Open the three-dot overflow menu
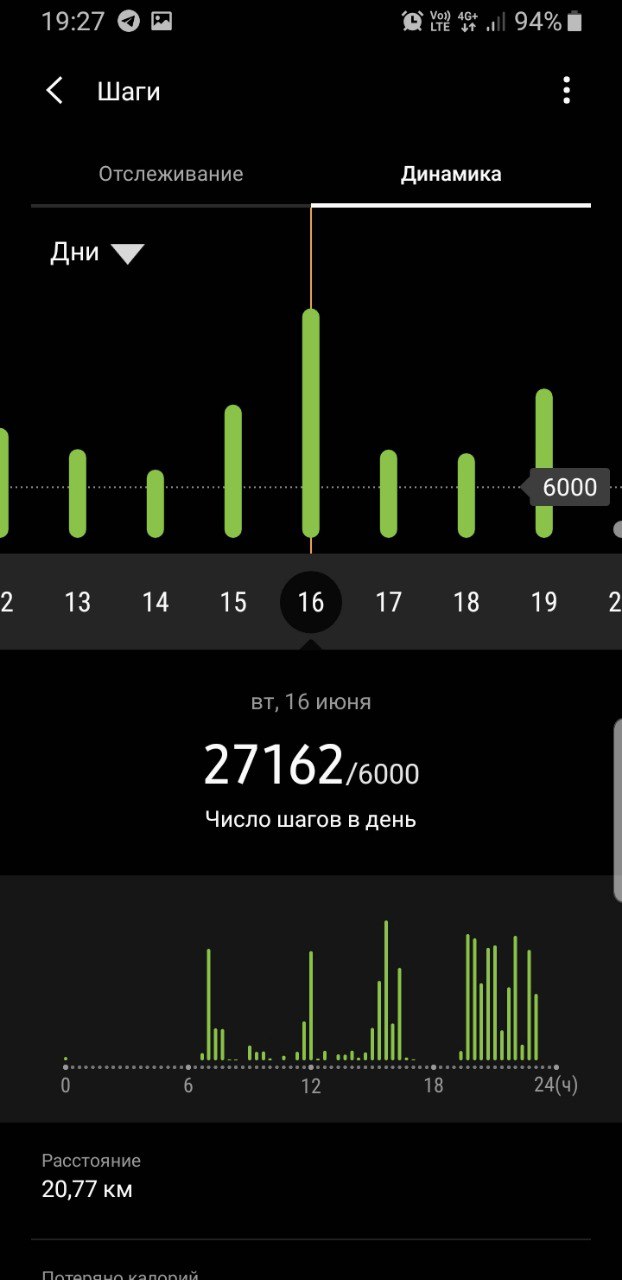Viewport: 622px width, 1280px height. [x=567, y=91]
